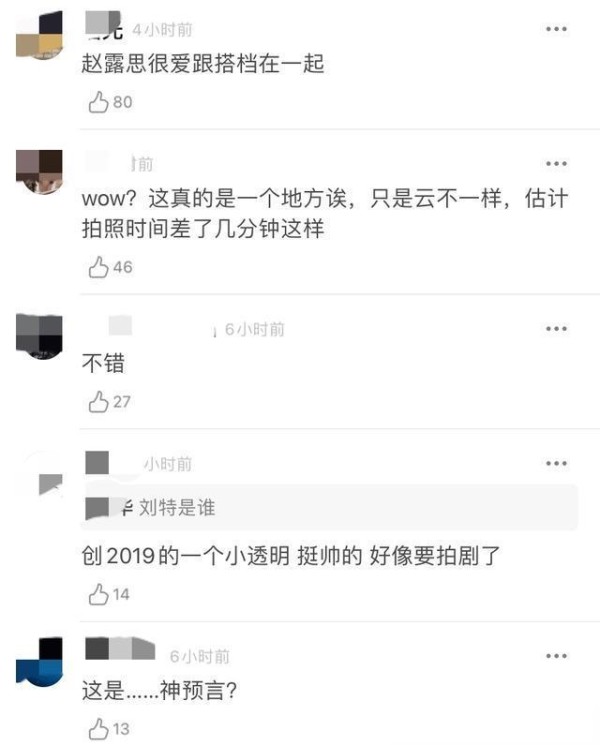
Task: Open overflow menu for '赵露思很爱跟搭档在一起' comment
Action: click(x=555, y=29)
